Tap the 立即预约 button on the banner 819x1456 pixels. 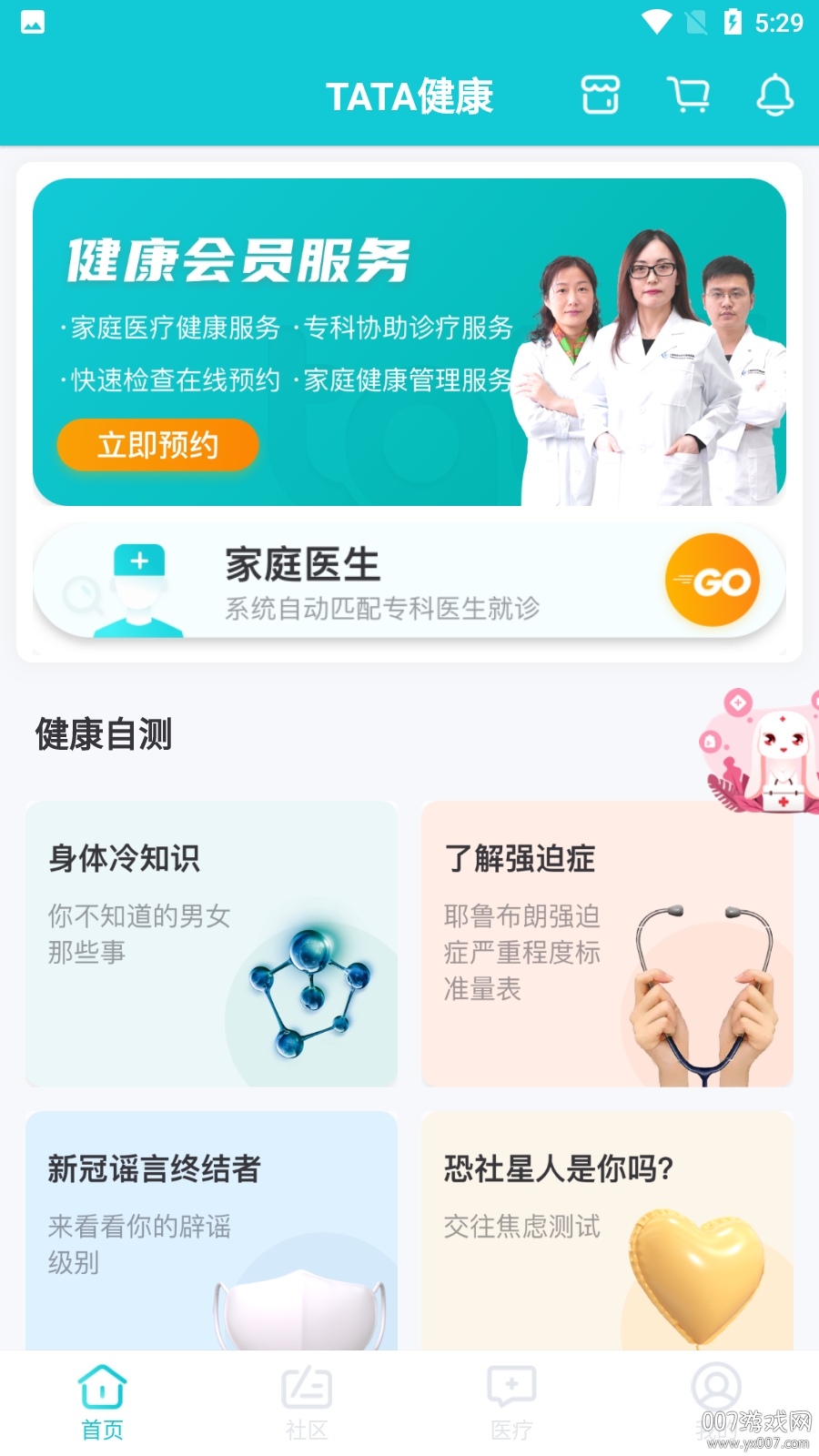[157, 445]
